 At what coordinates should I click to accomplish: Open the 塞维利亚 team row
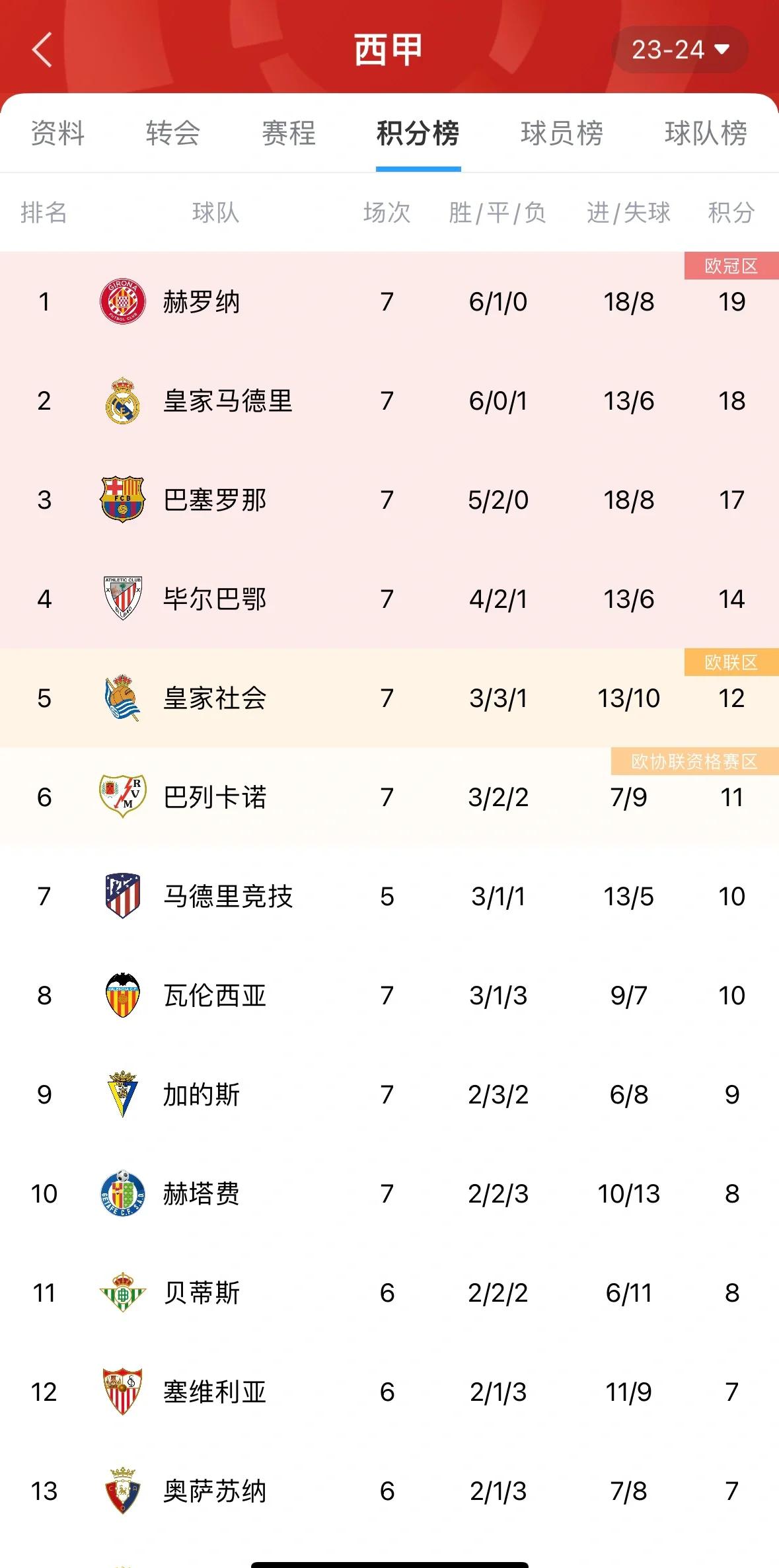215,1392
